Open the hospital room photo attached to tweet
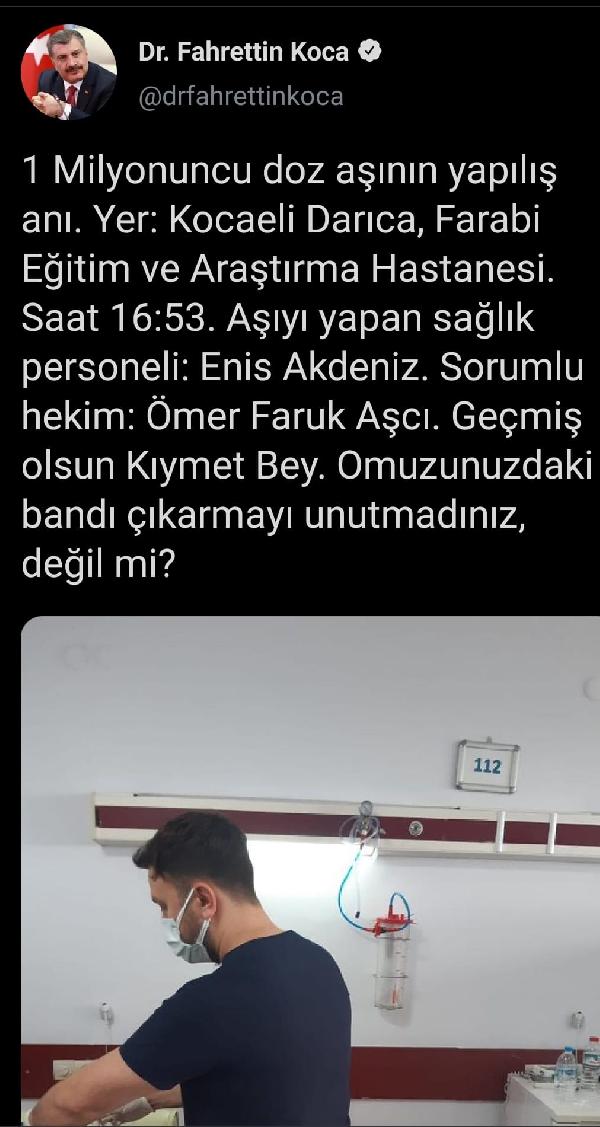The image size is (600, 1127). coord(310,870)
